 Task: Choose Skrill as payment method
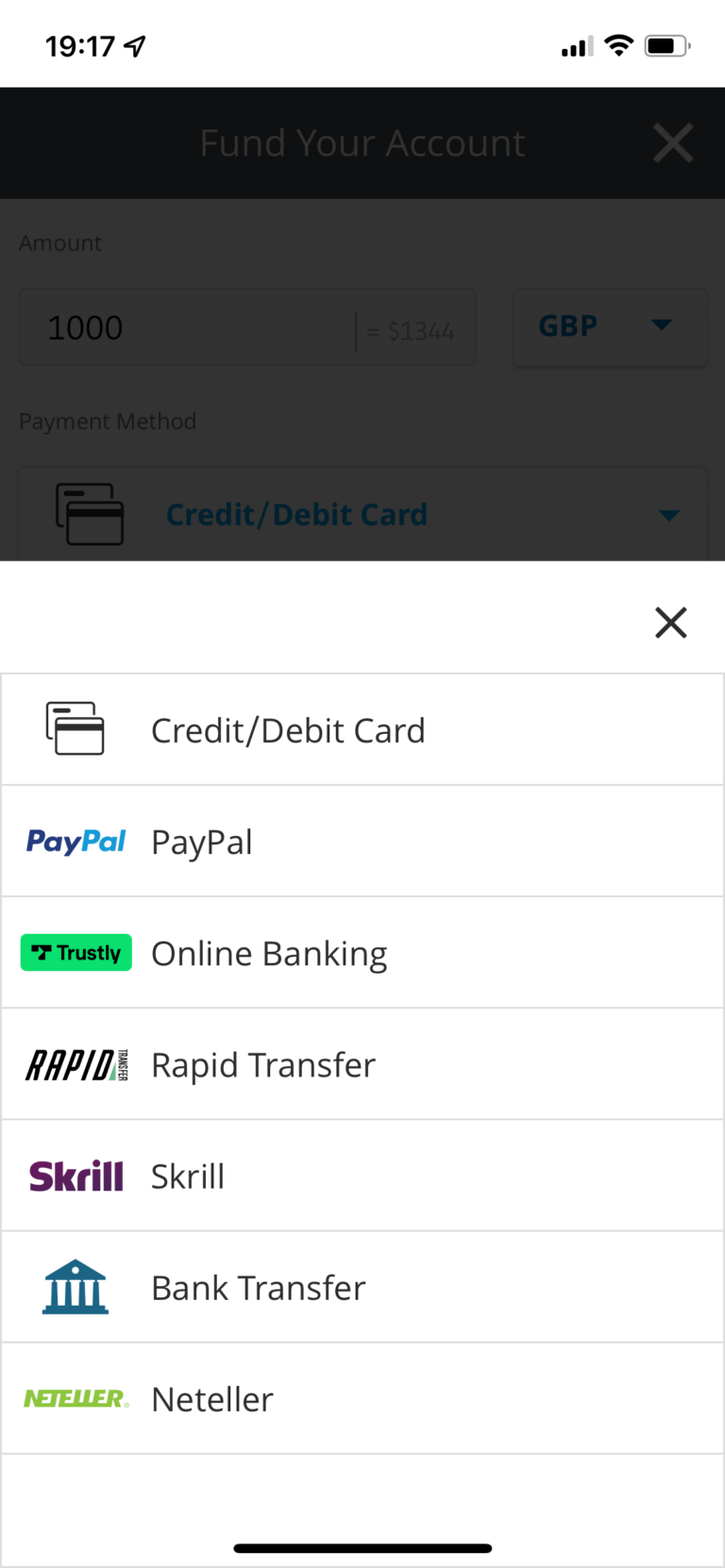(x=362, y=1176)
